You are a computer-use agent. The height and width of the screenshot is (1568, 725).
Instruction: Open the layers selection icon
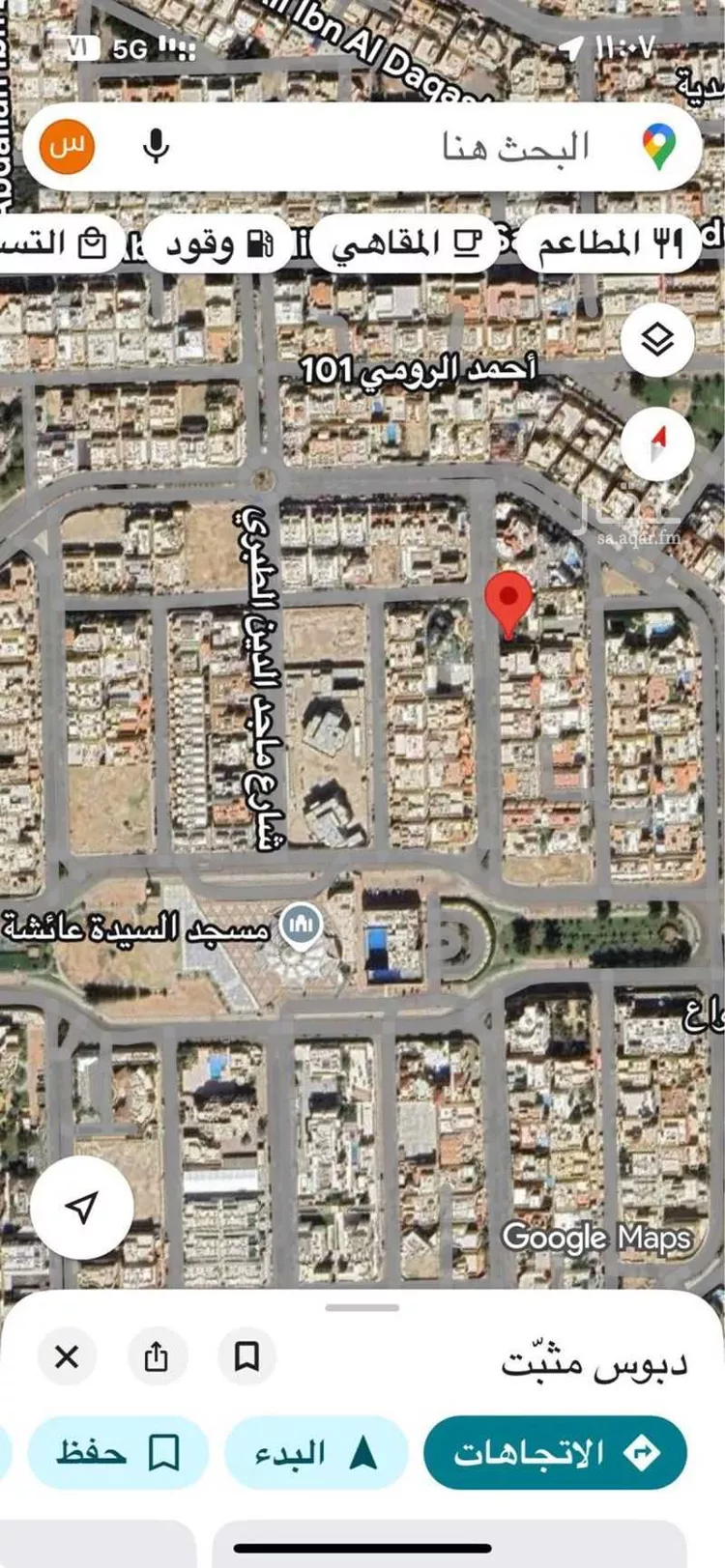[656, 337]
